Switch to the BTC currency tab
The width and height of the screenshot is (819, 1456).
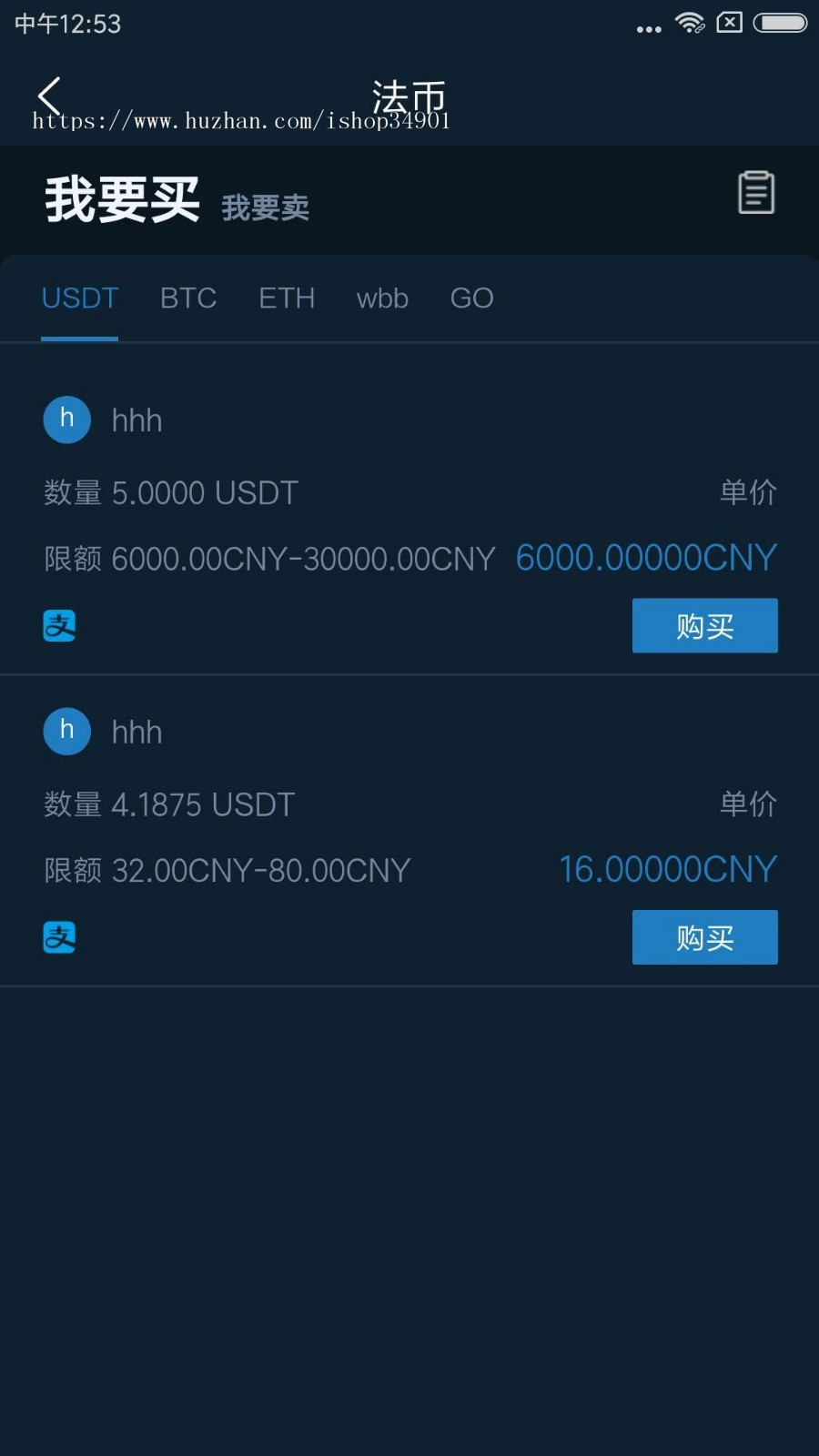pos(188,298)
